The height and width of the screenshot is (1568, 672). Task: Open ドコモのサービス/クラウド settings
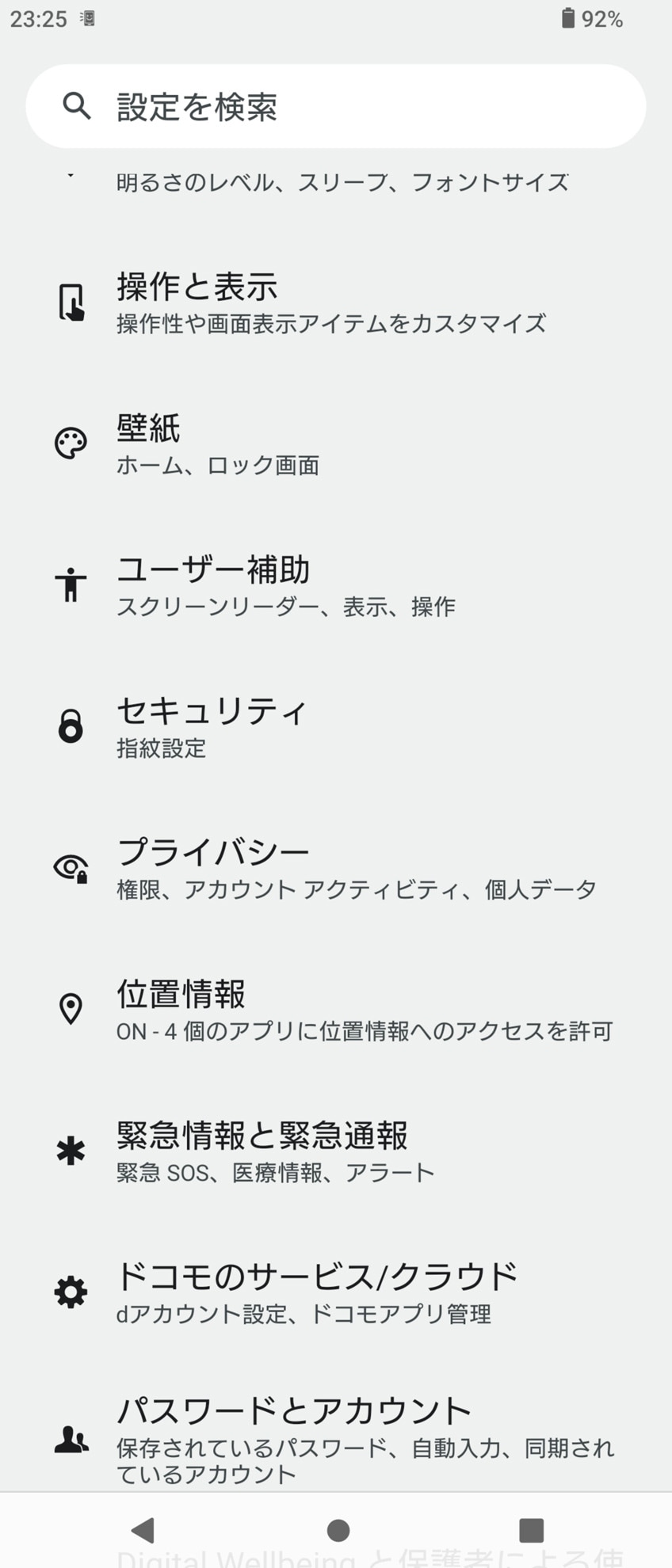pyautogui.click(x=336, y=1292)
